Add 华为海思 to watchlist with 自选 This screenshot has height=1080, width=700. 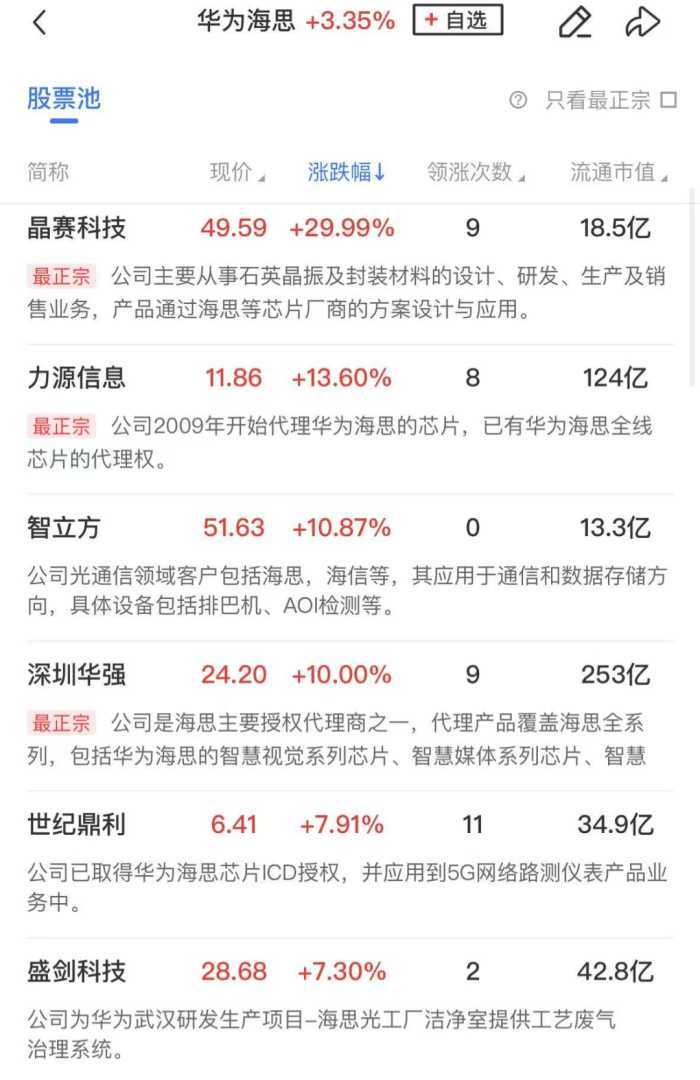coord(457,21)
